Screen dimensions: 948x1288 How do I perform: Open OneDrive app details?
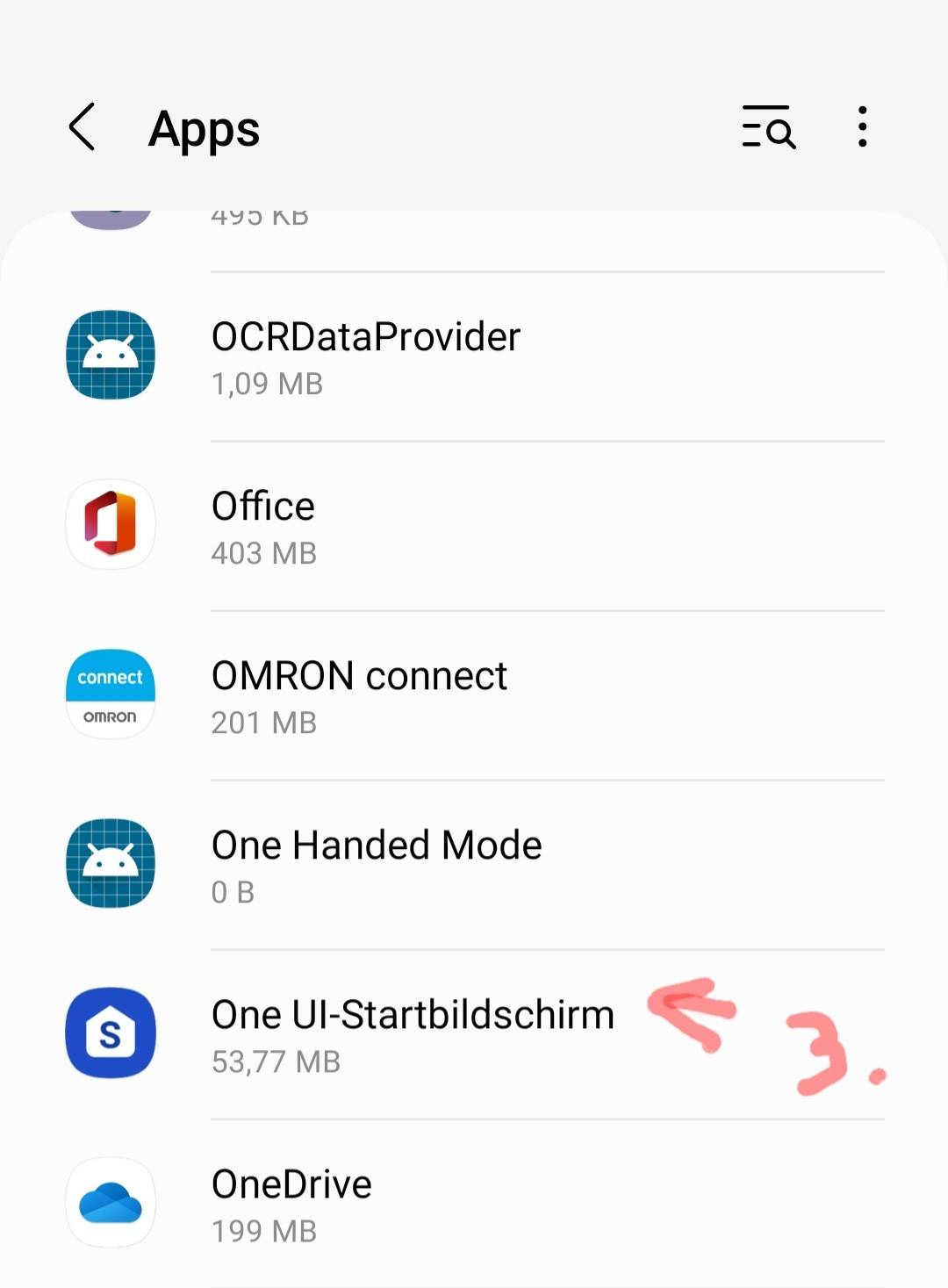291,1204
